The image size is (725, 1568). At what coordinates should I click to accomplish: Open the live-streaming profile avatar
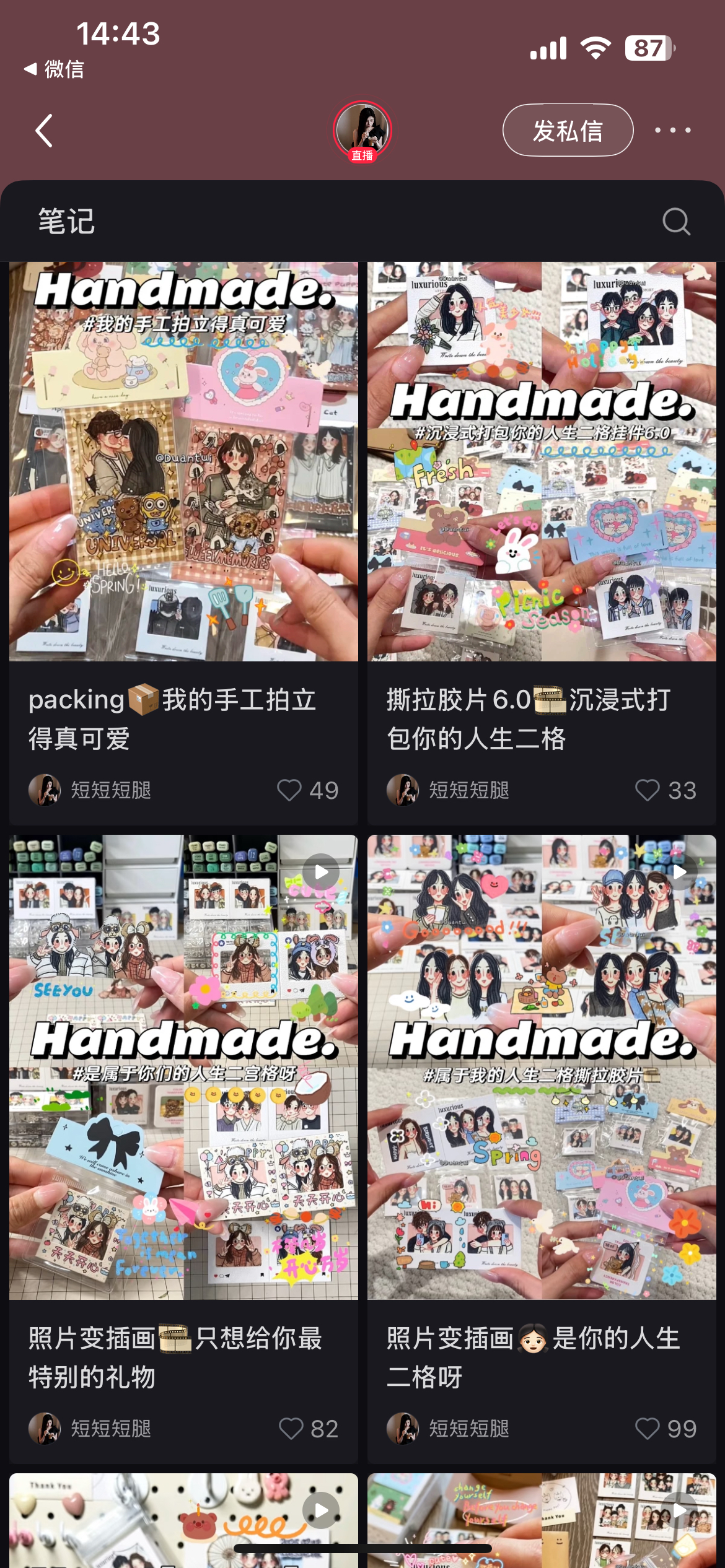coord(362,130)
